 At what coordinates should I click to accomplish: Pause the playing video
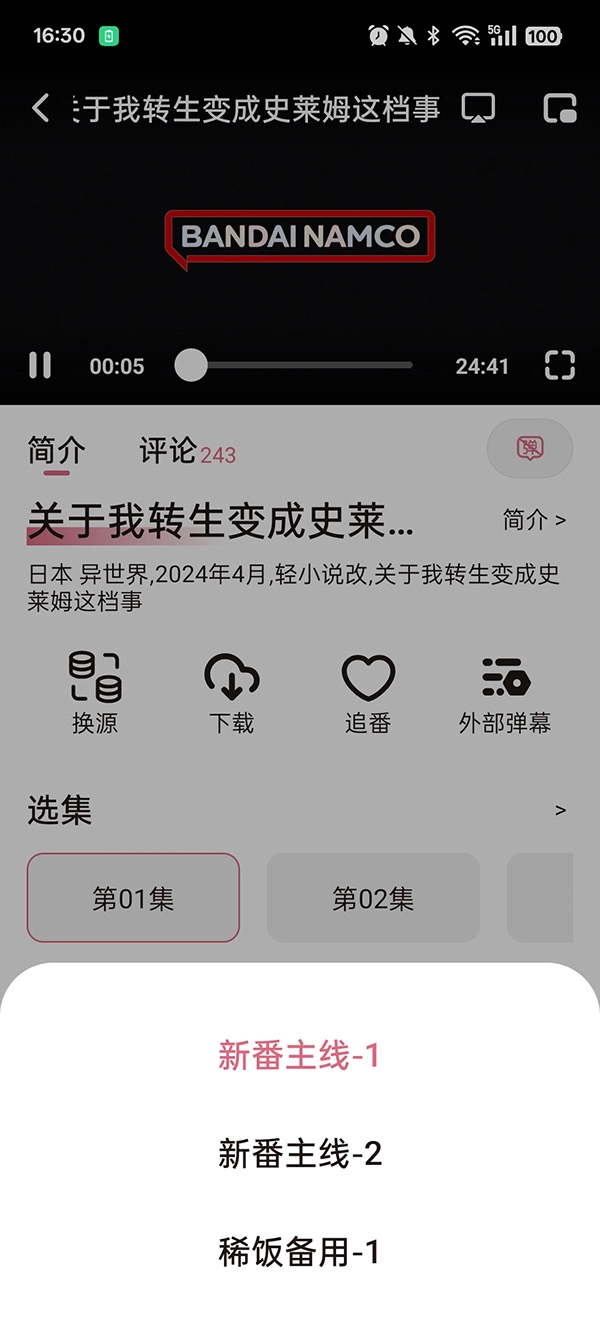40,366
